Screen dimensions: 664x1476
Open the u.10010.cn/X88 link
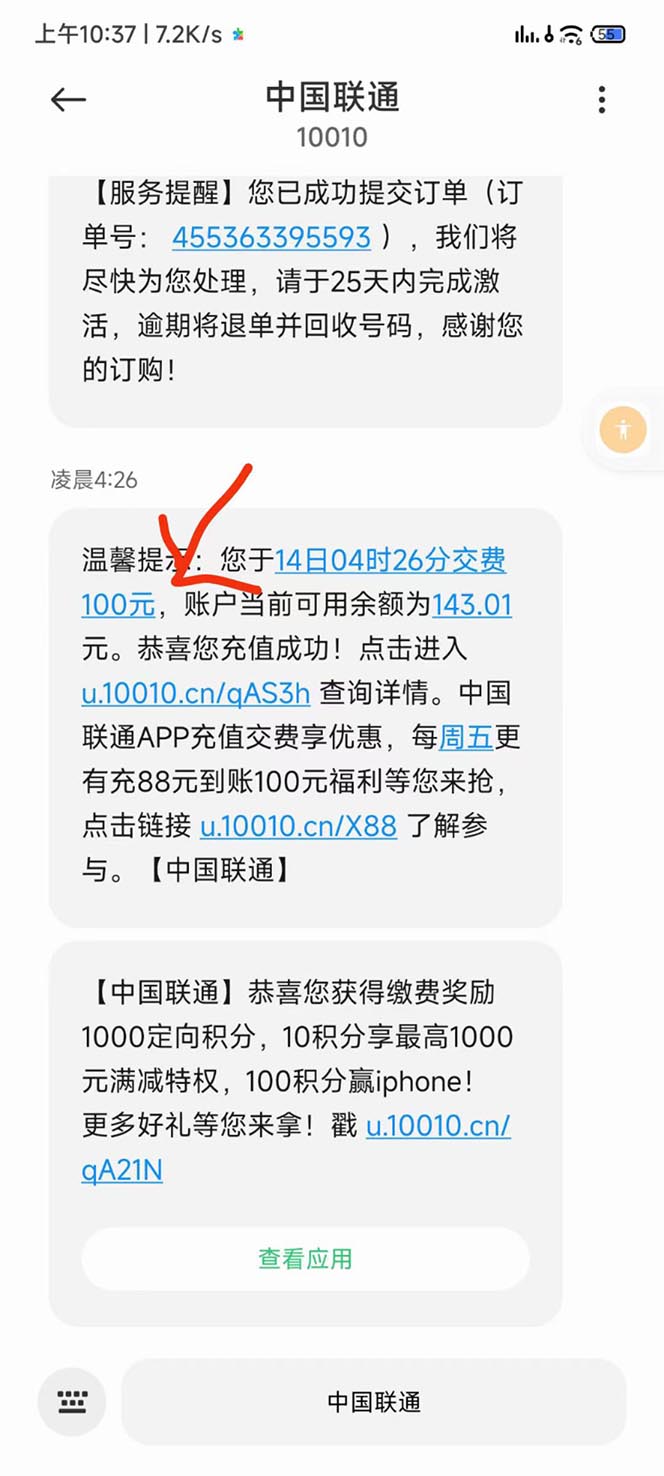tap(298, 826)
